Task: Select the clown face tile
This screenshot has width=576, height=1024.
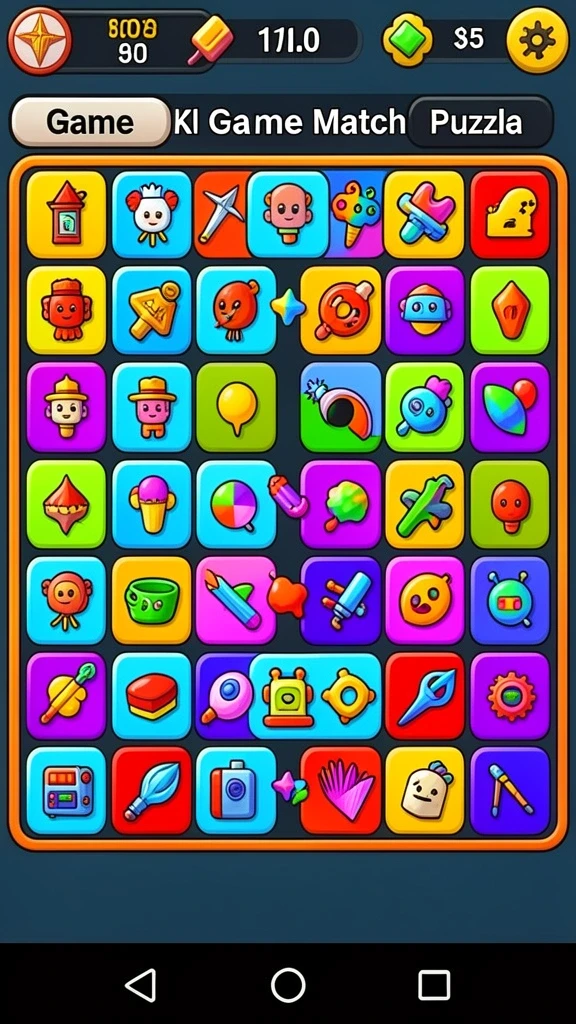Action: coord(152,214)
